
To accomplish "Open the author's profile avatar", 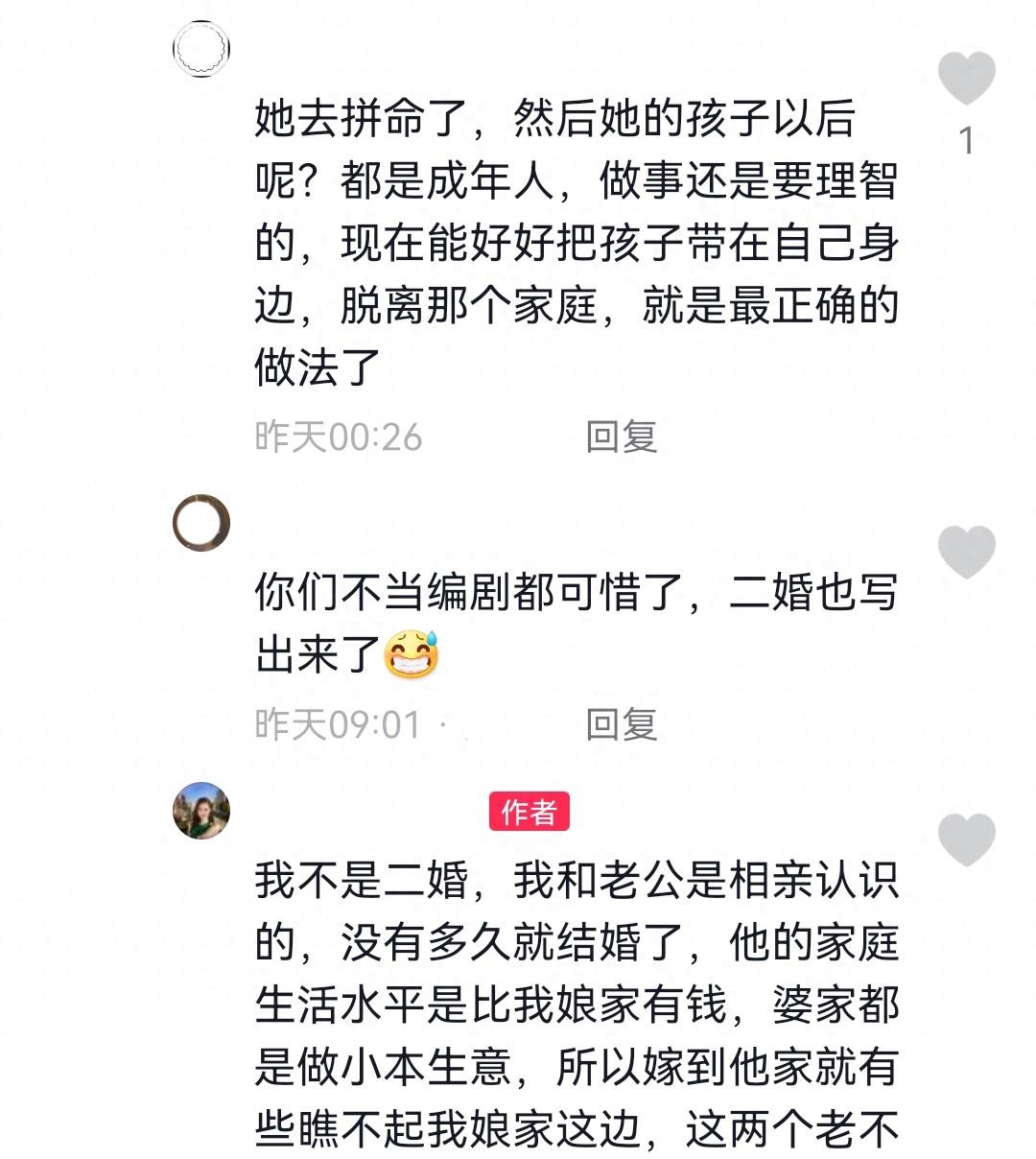I will pyautogui.click(x=200, y=811).
